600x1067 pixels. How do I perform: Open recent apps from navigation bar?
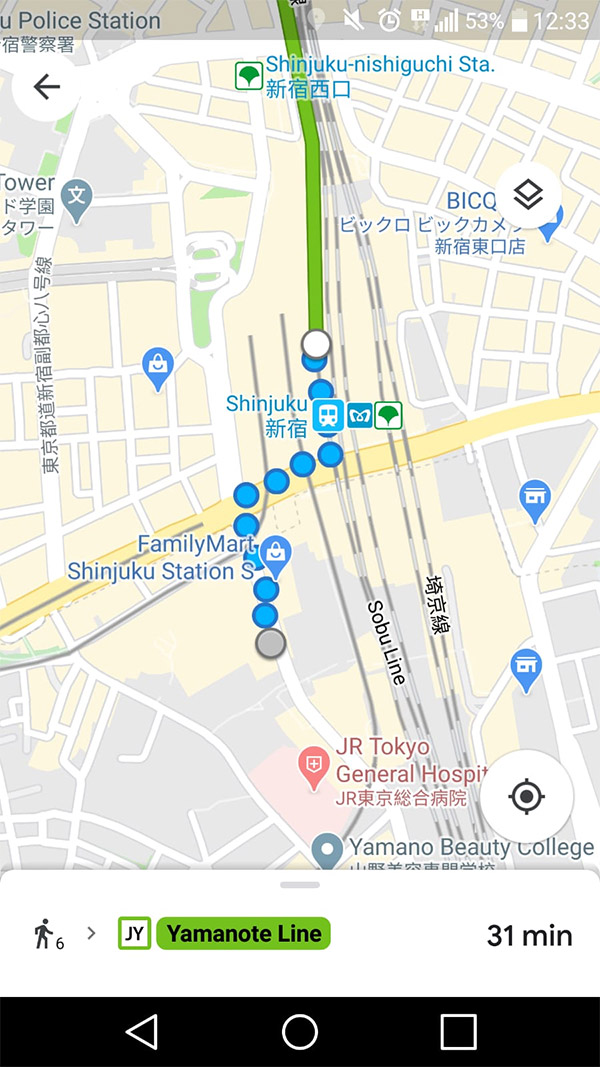click(x=458, y=1031)
